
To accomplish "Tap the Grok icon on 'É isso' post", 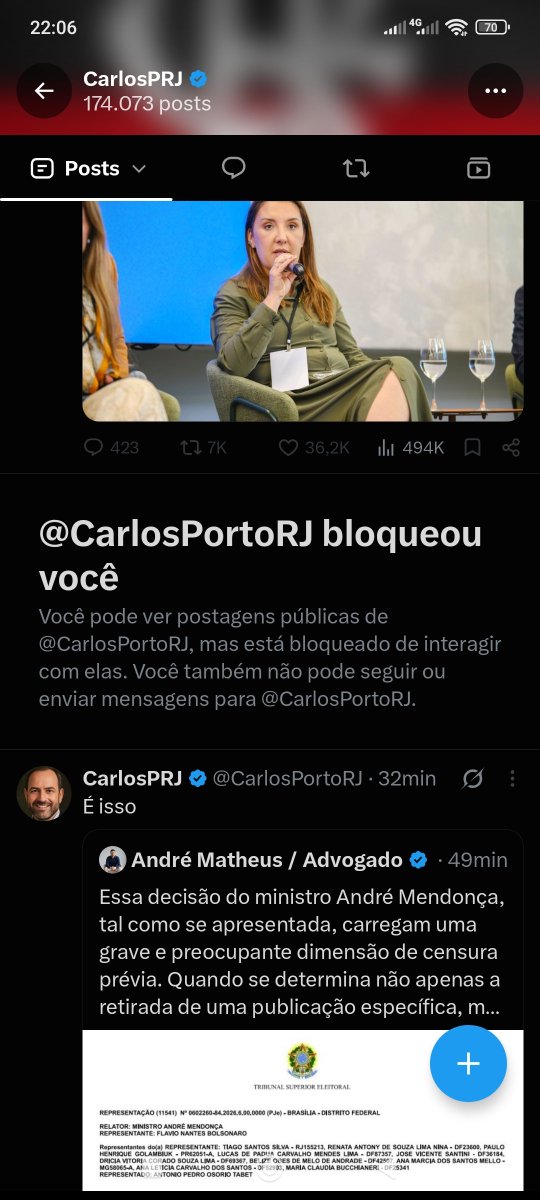I will (x=474, y=778).
